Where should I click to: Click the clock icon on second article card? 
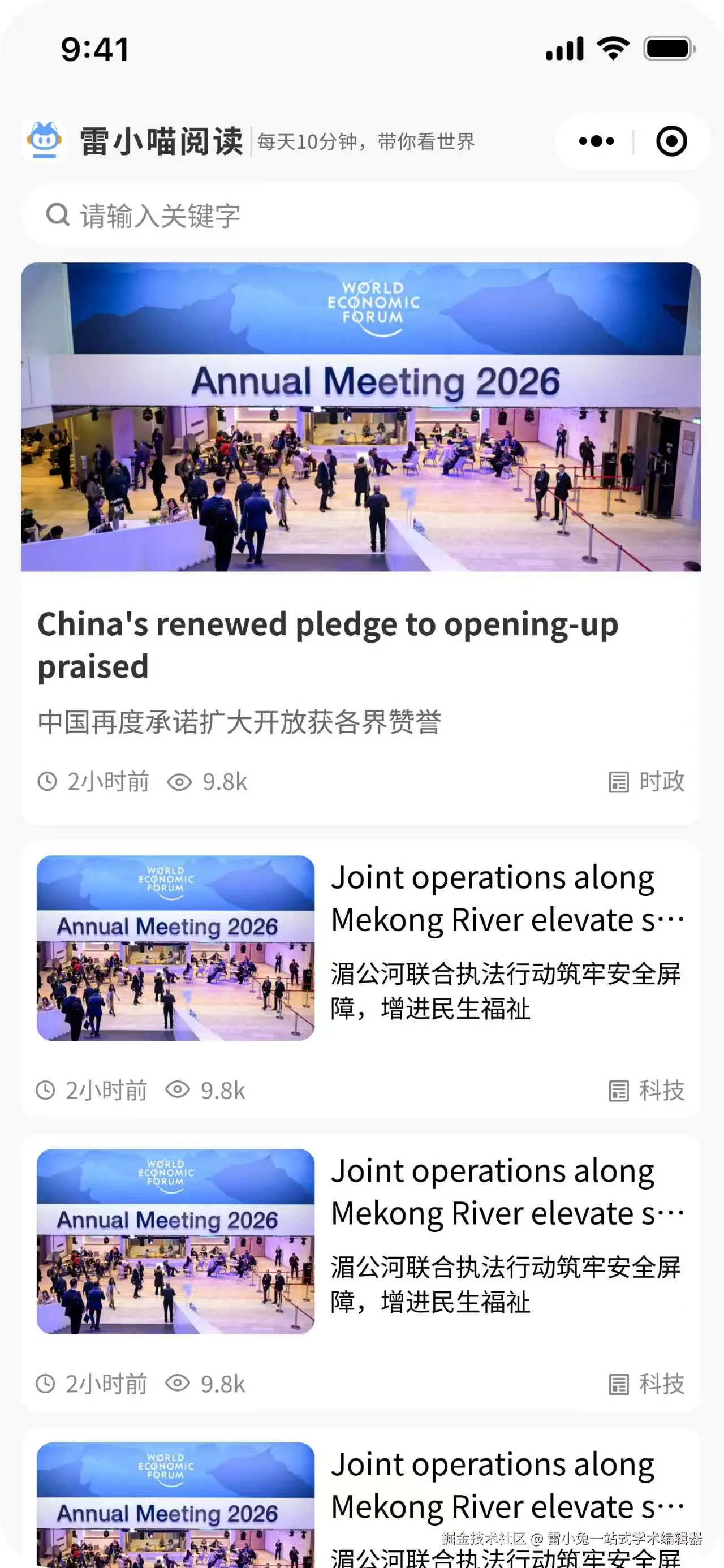(48, 1090)
